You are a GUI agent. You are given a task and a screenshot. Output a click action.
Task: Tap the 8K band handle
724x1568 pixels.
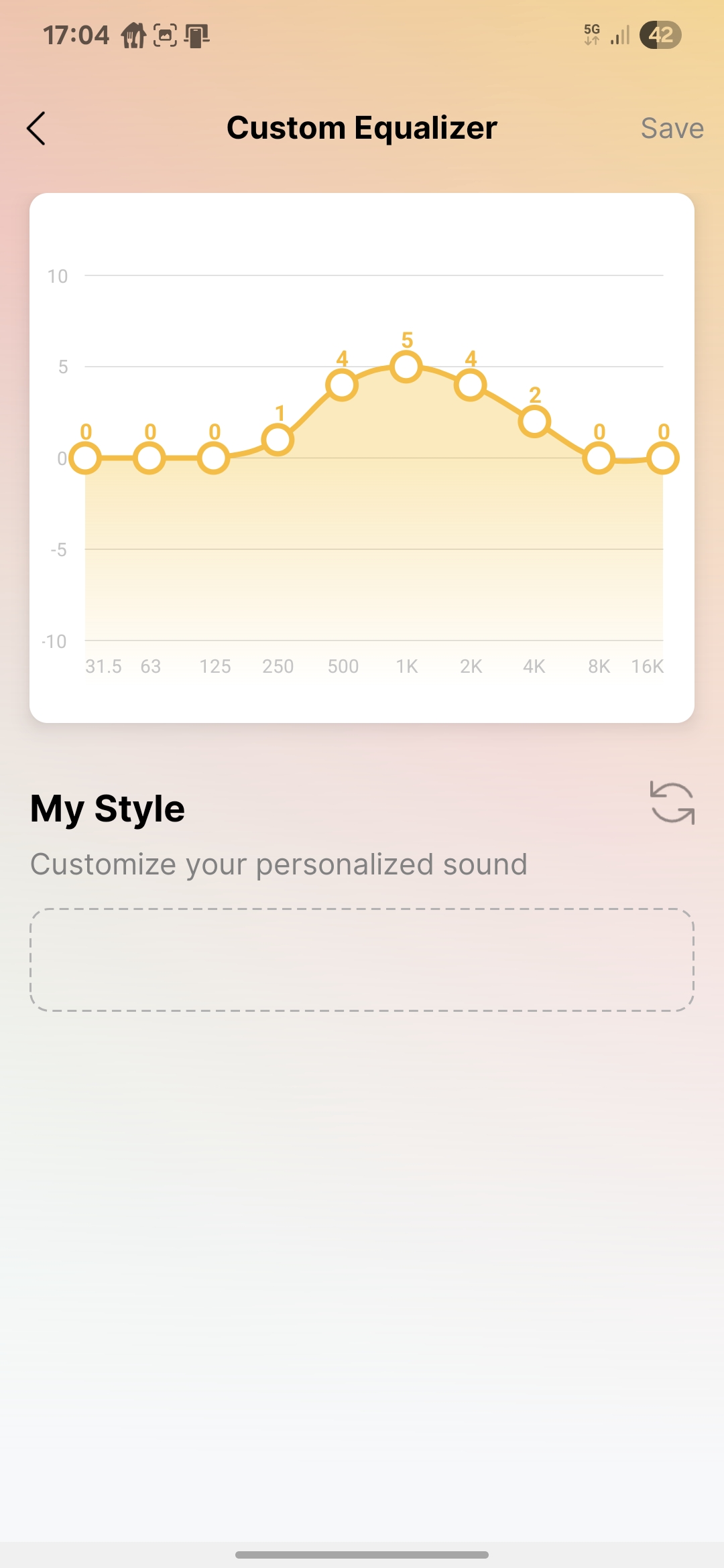pos(599,458)
